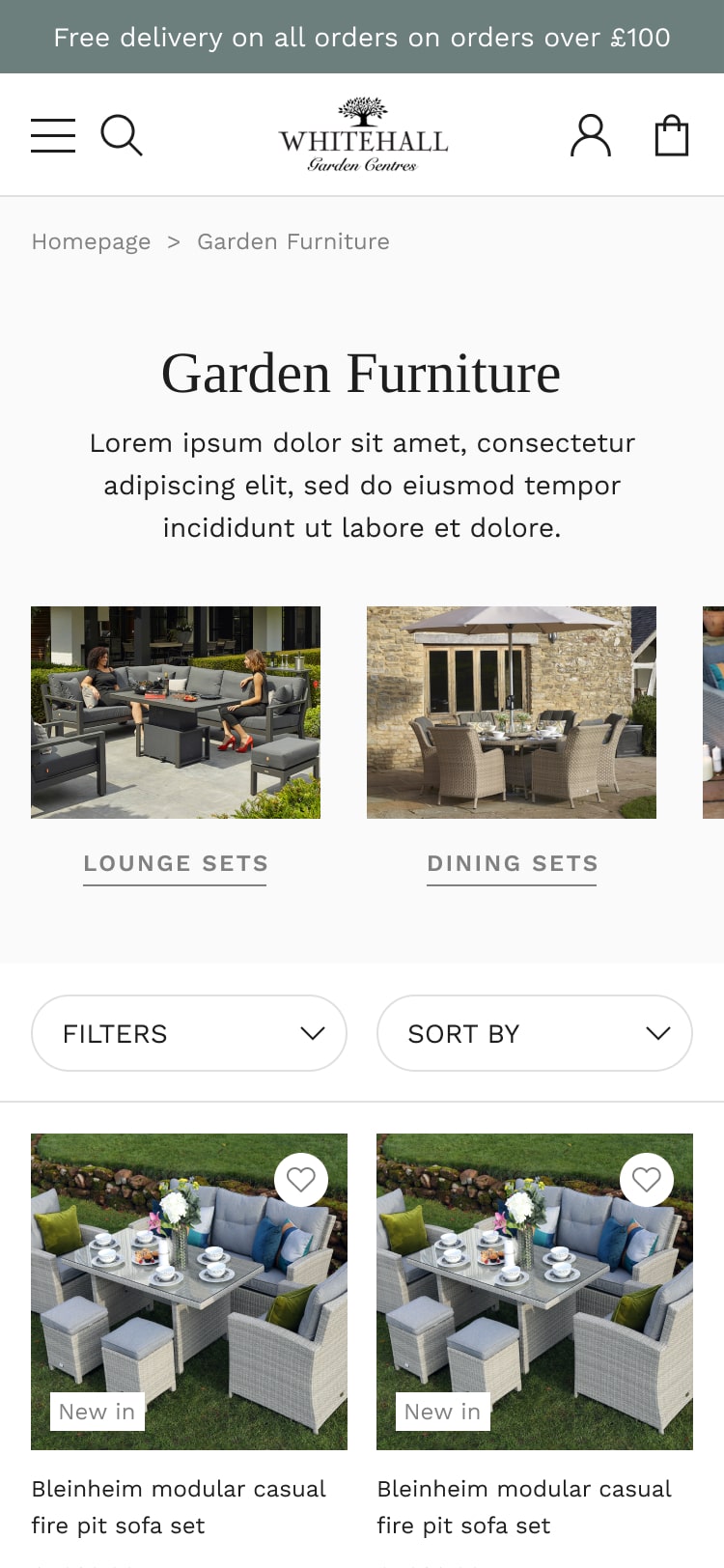
Task: Follow the DINING SETS link
Action: click(513, 863)
